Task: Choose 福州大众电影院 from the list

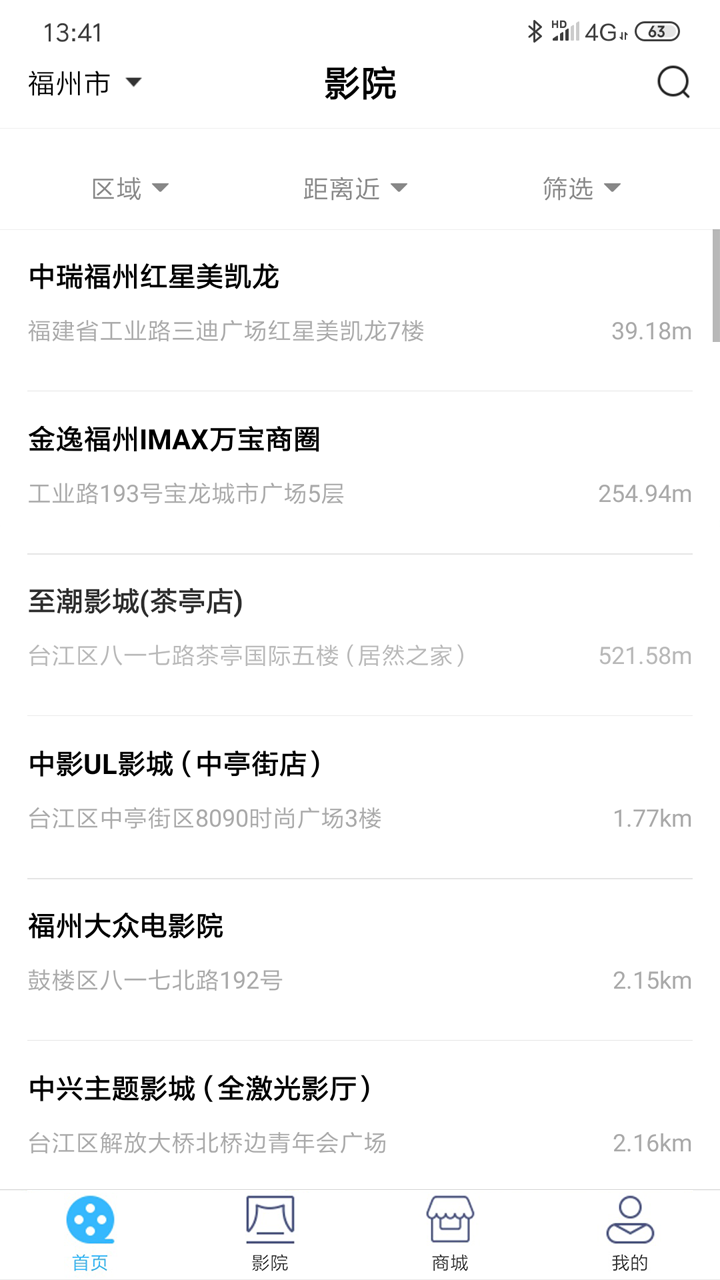Action: [x=360, y=953]
